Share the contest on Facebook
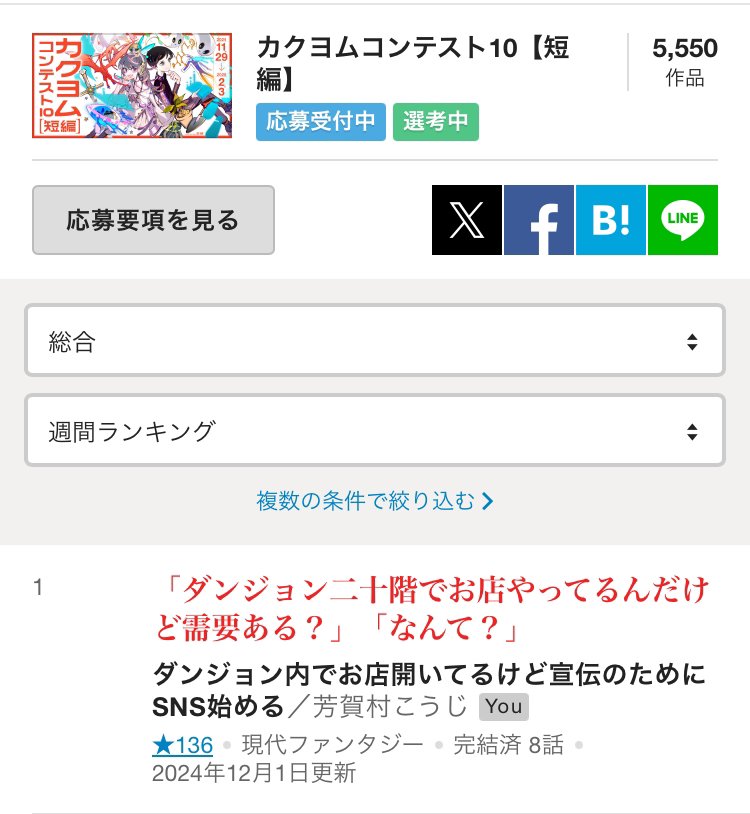 click(538, 220)
